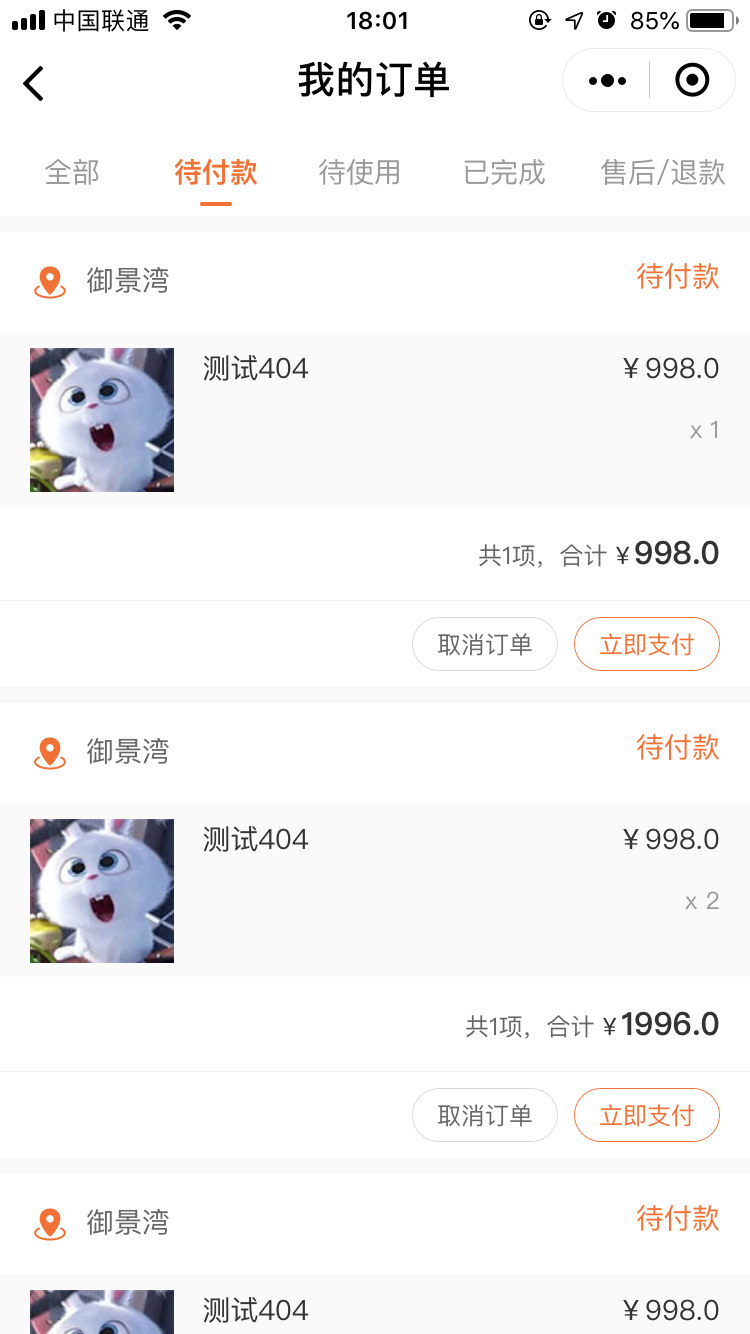Viewport: 750px width, 1334px height.
Task: Pay now for the ¥1996.0 order
Action: (x=646, y=1115)
